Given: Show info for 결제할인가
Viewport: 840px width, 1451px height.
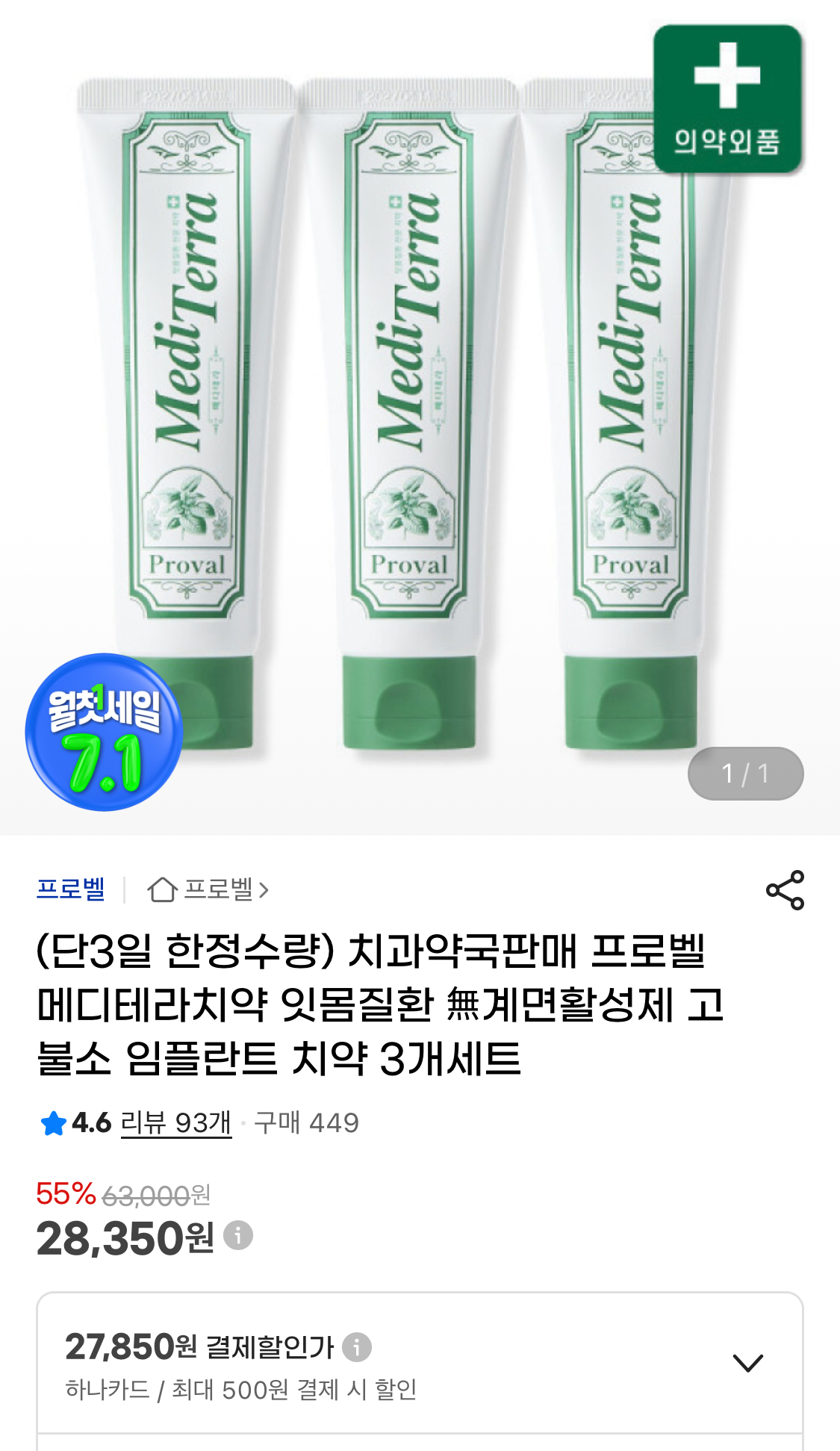Looking at the screenshot, I should click(x=357, y=1346).
